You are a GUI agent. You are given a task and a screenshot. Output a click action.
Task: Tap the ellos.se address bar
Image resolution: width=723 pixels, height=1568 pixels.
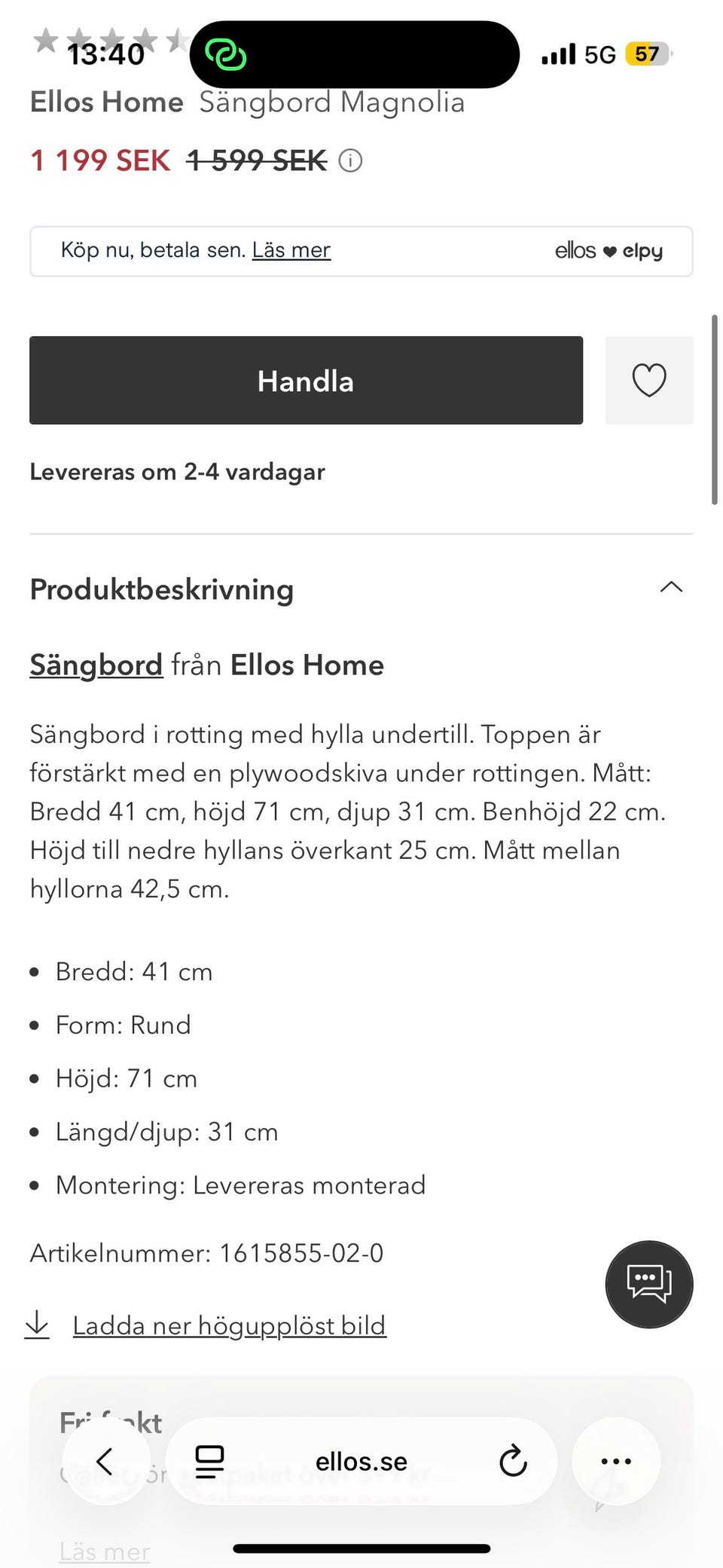(361, 1461)
